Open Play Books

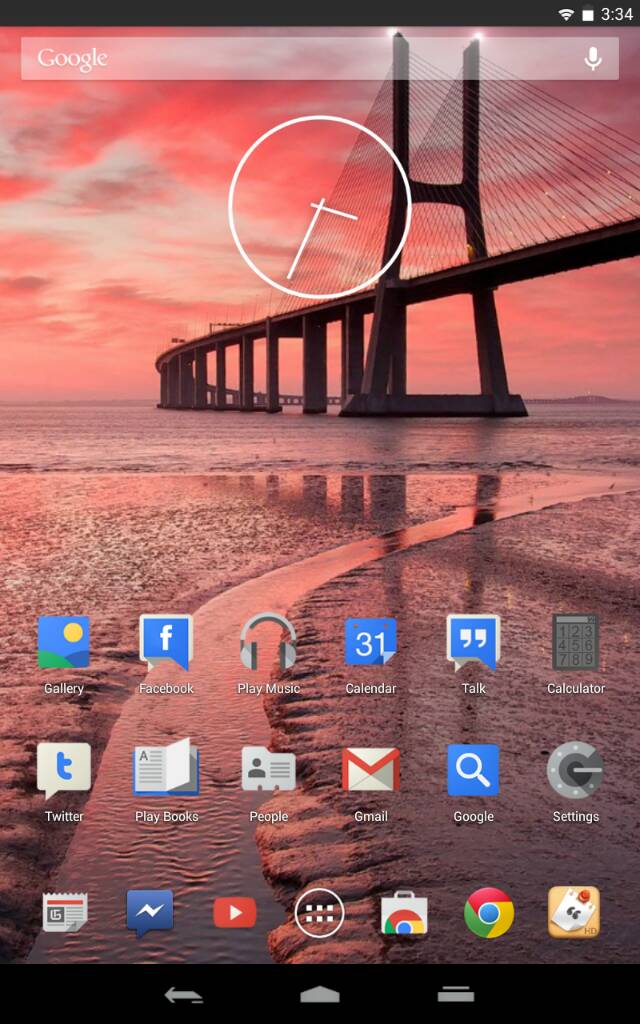click(x=166, y=772)
